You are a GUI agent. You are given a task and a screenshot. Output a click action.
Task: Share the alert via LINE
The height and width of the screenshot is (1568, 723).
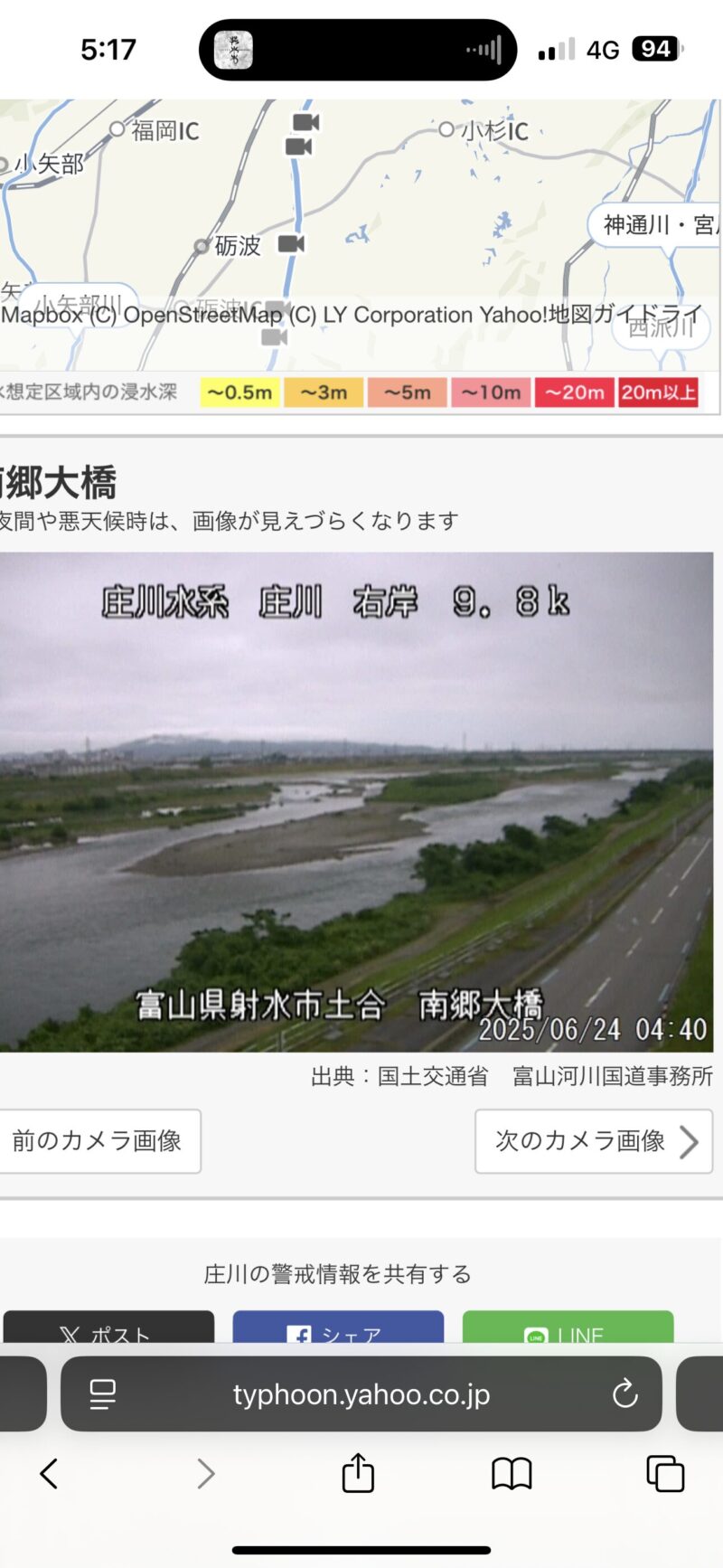(x=568, y=1329)
